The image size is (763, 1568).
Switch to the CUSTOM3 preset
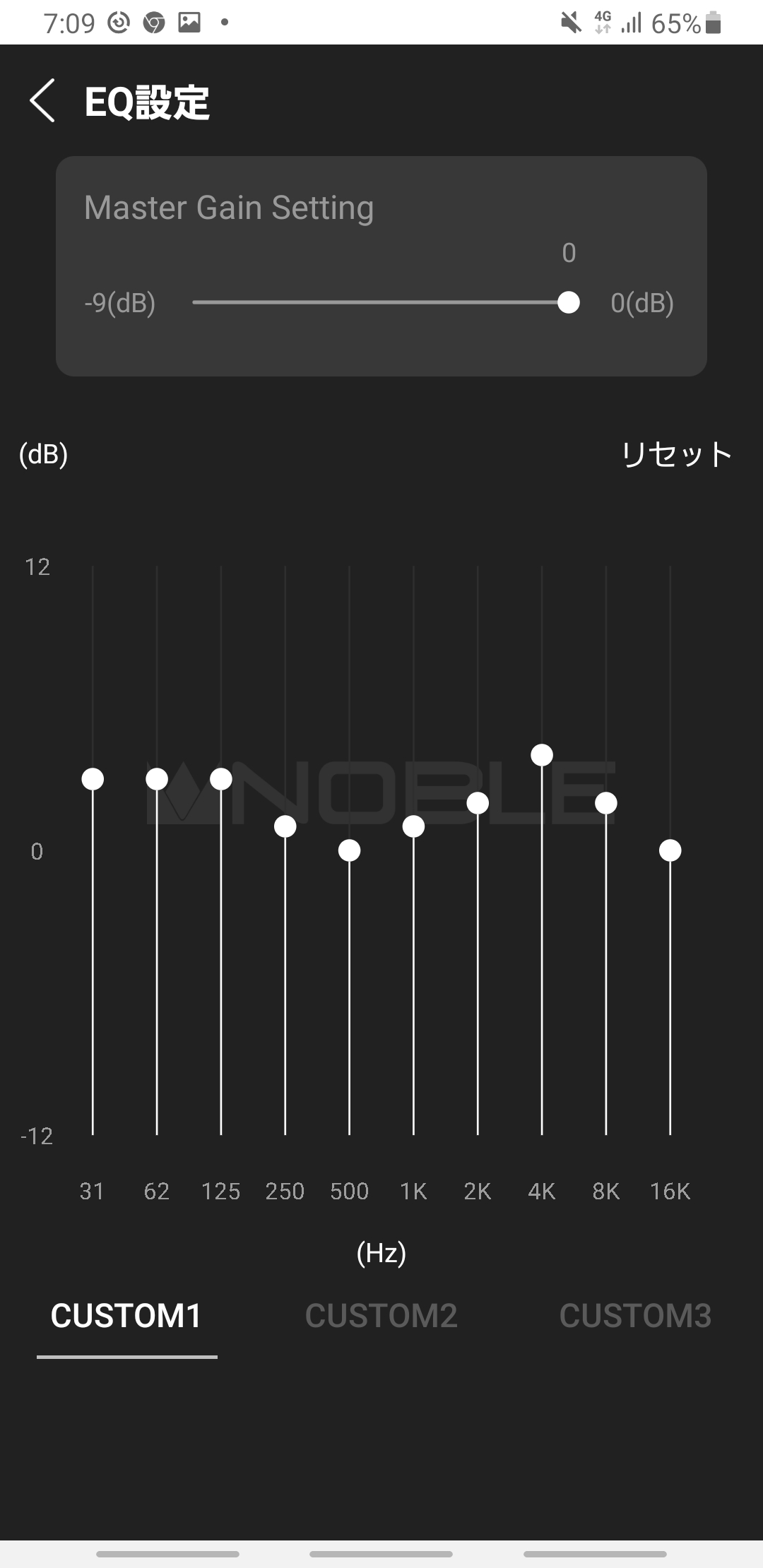click(635, 1316)
